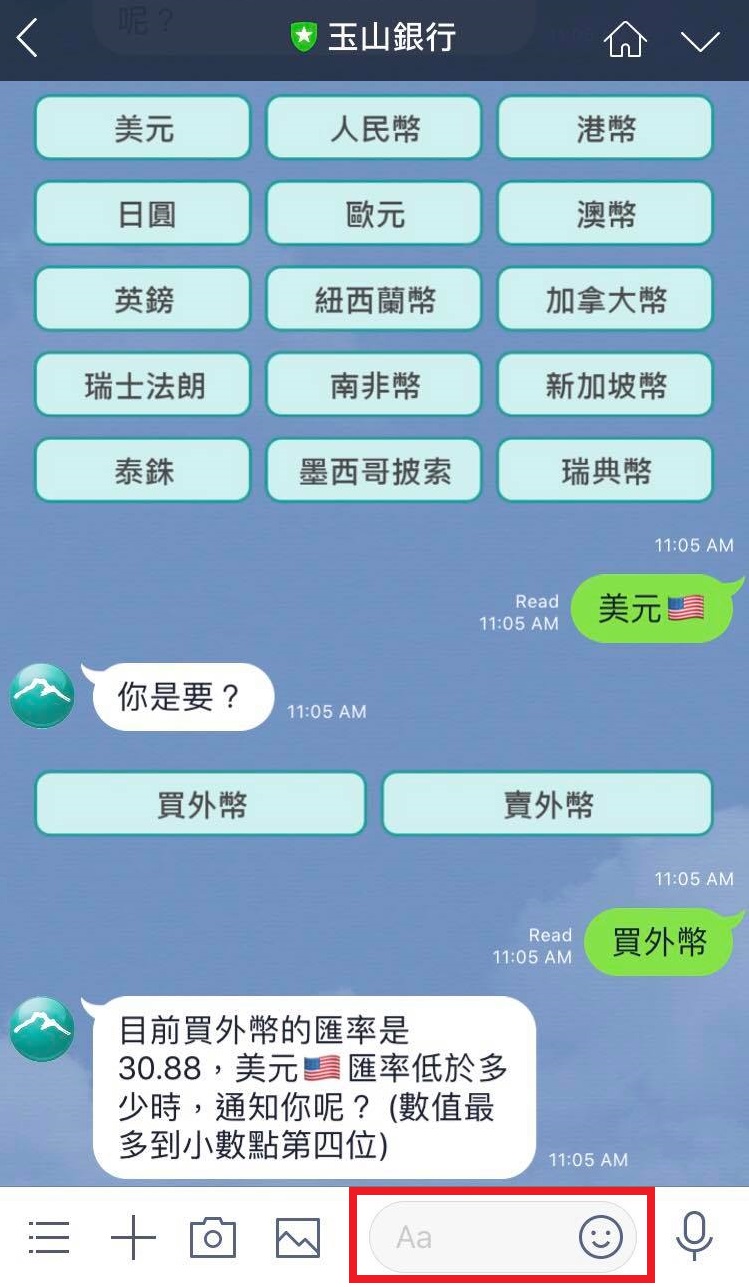Select the 人民幣 currency chip
This screenshot has width=749, height=1287.
tap(374, 128)
